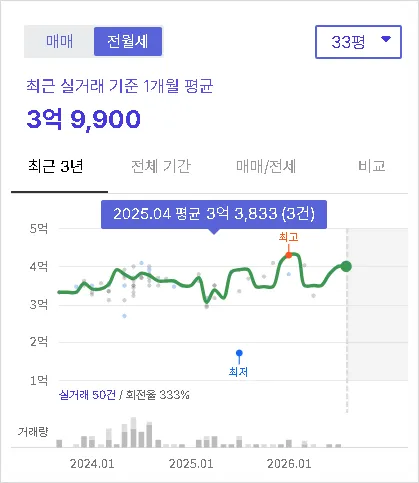Tap the 최저 marker on the chart
419x483 pixels.
coord(239,353)
